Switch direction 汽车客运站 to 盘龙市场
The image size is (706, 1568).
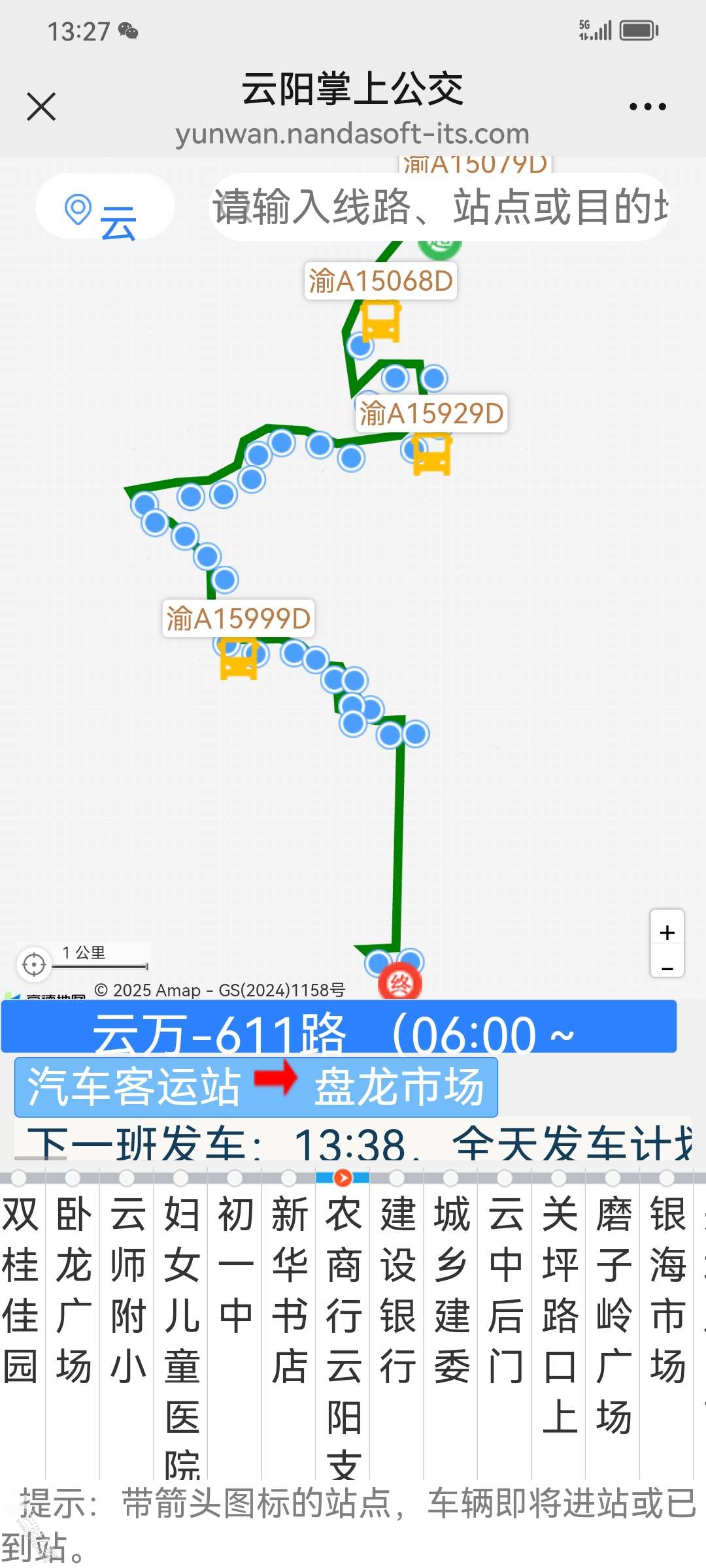[x=256, y=1086]
